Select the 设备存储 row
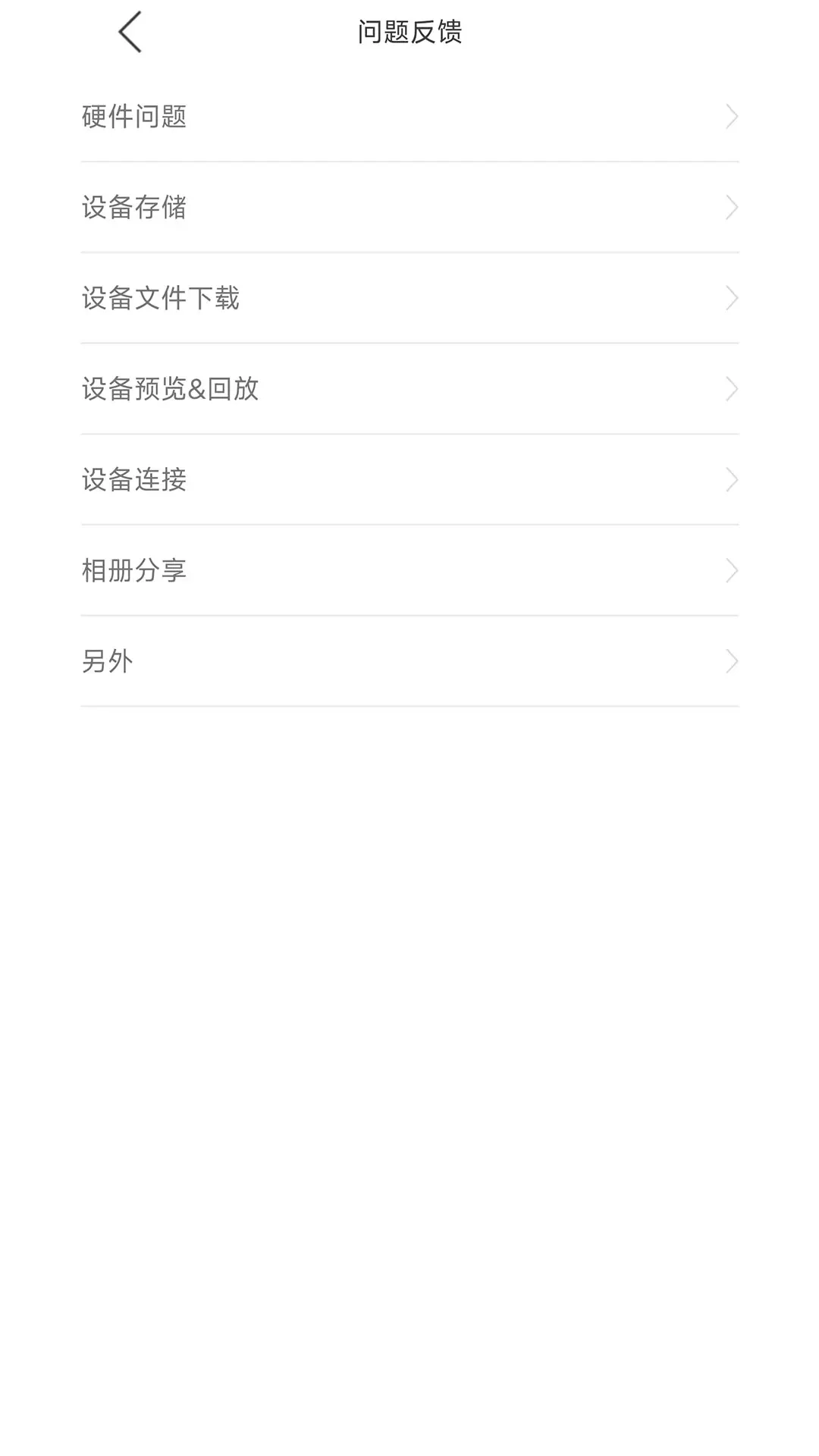The width and height of the screenshot is (819, 1456). (409, 208)
